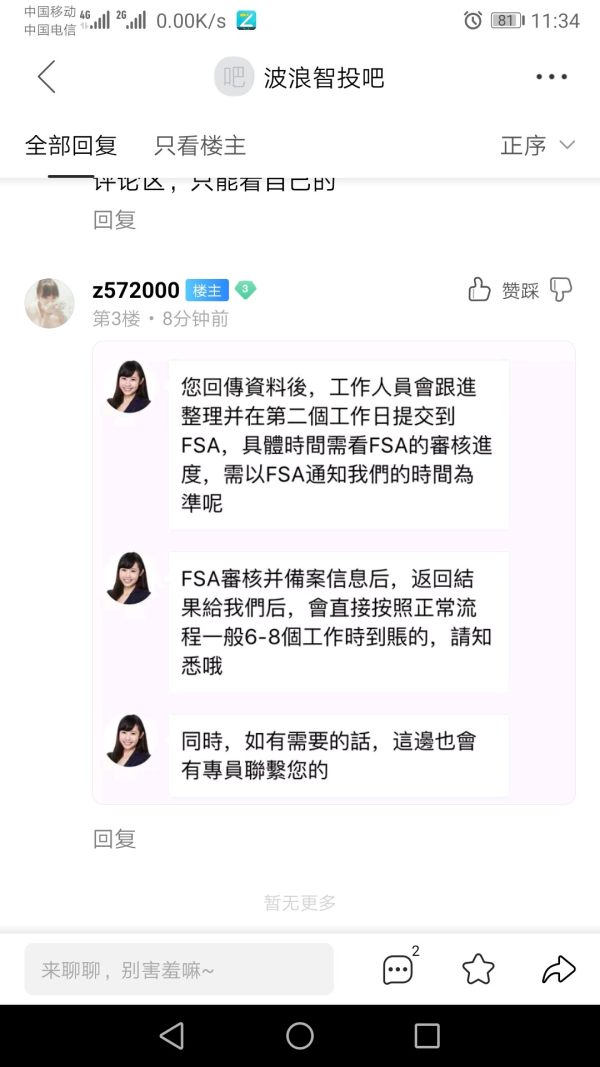600x1067 pixels.
Task: Go back using the top-left arrow
Action: [46, 77]
